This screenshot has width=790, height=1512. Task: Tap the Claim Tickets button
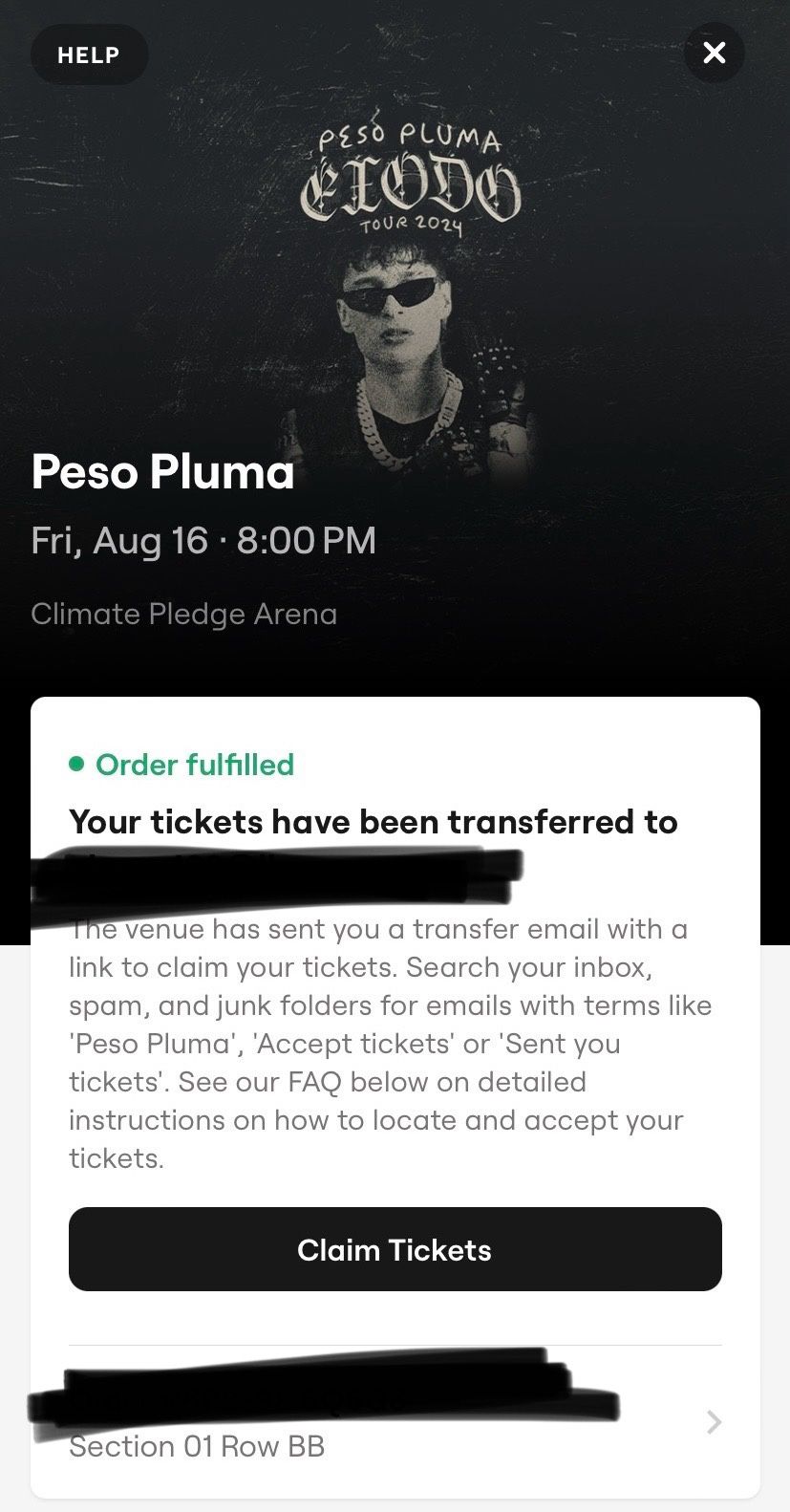[x=395, y=1249]
